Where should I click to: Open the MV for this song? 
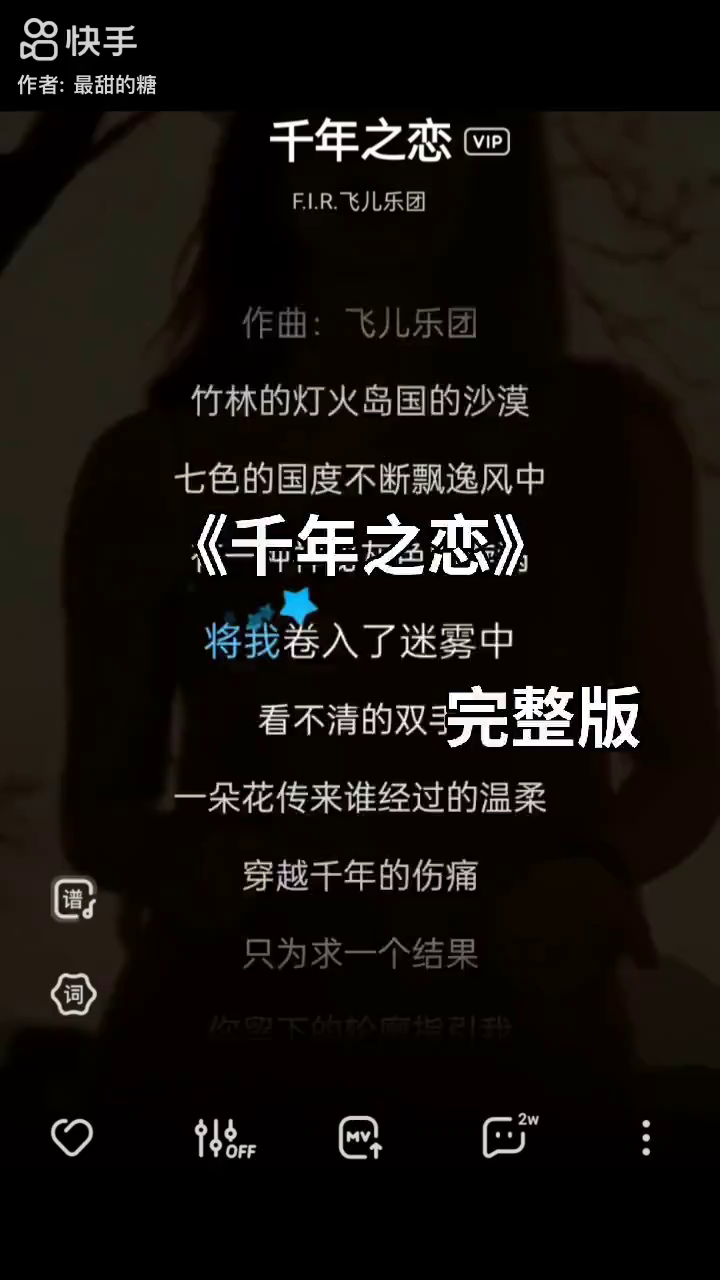[x=360, y=1138]
